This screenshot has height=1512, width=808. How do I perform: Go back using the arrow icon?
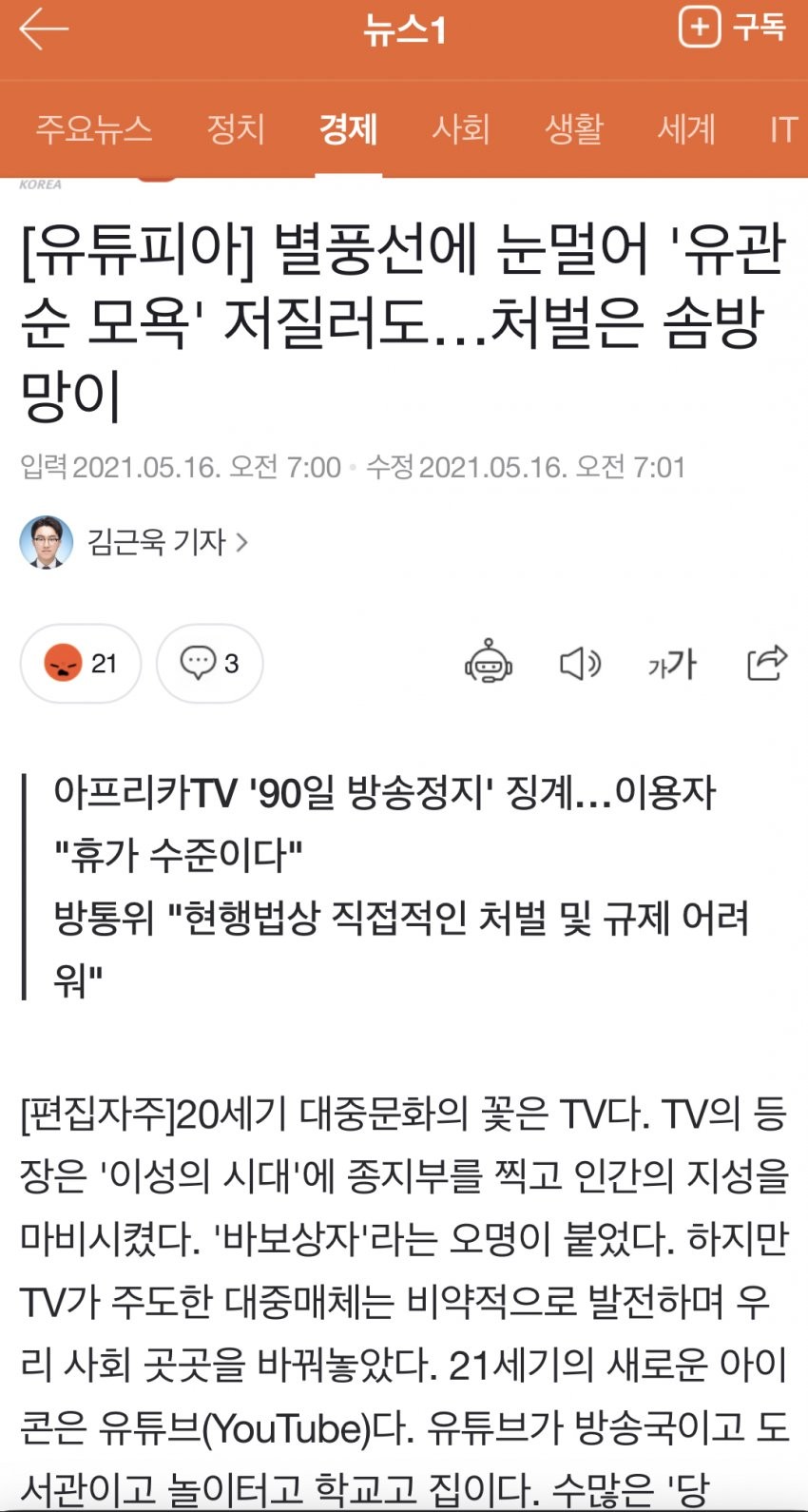(x=44, y=29)
